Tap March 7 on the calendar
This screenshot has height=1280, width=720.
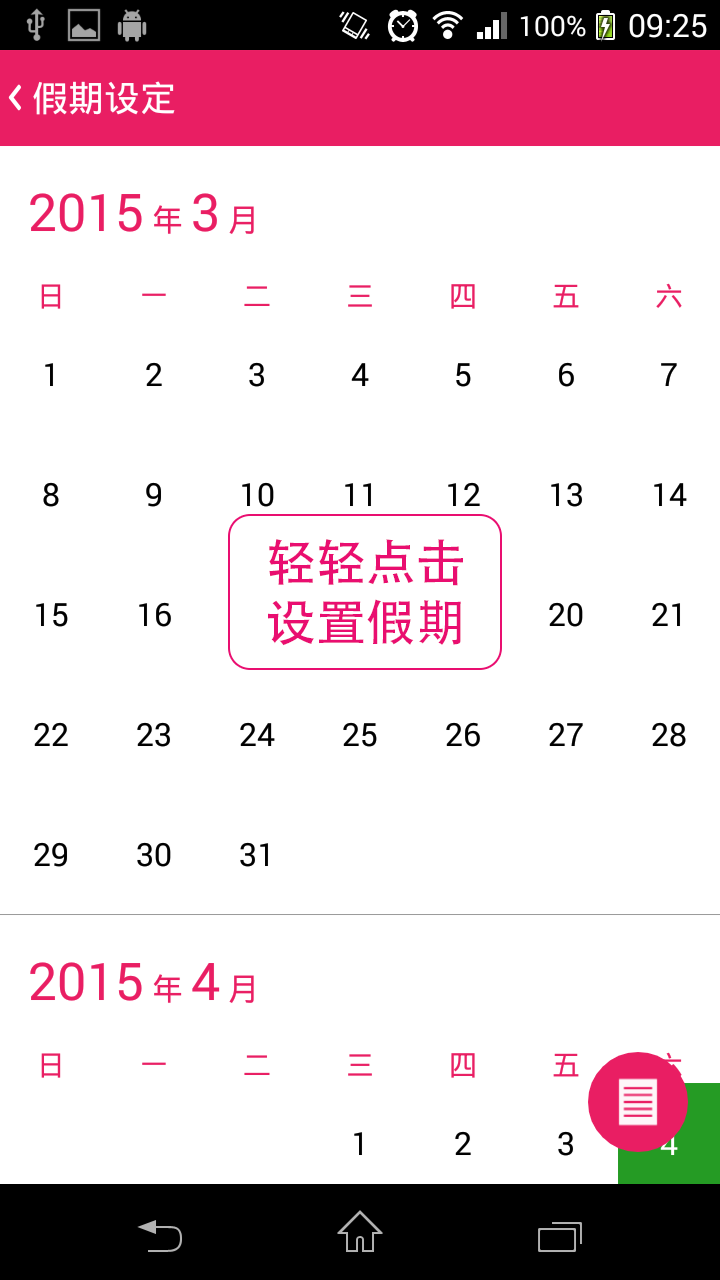pos(669,375)
